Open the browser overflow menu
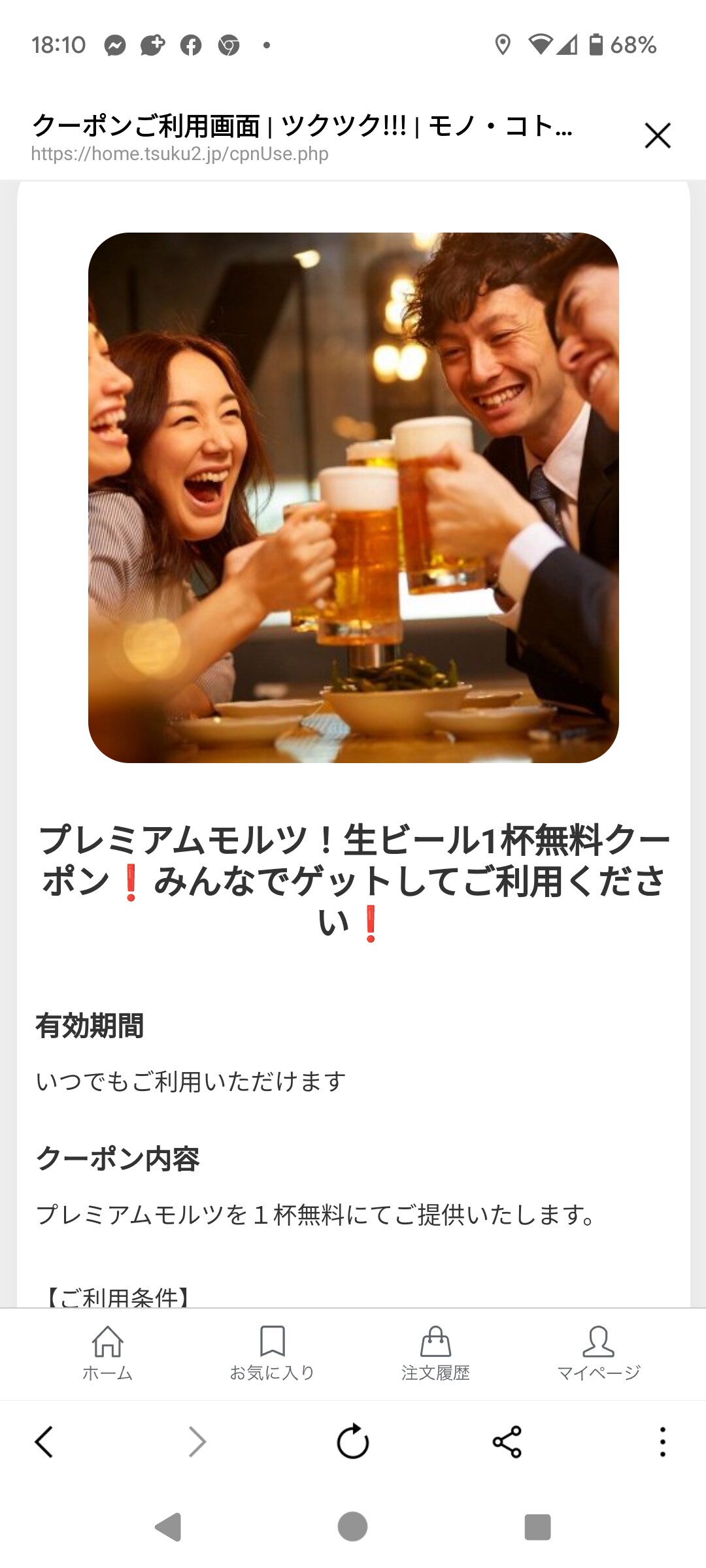This screenshot has height=1568, width=706. click(x=662, y=1442)
